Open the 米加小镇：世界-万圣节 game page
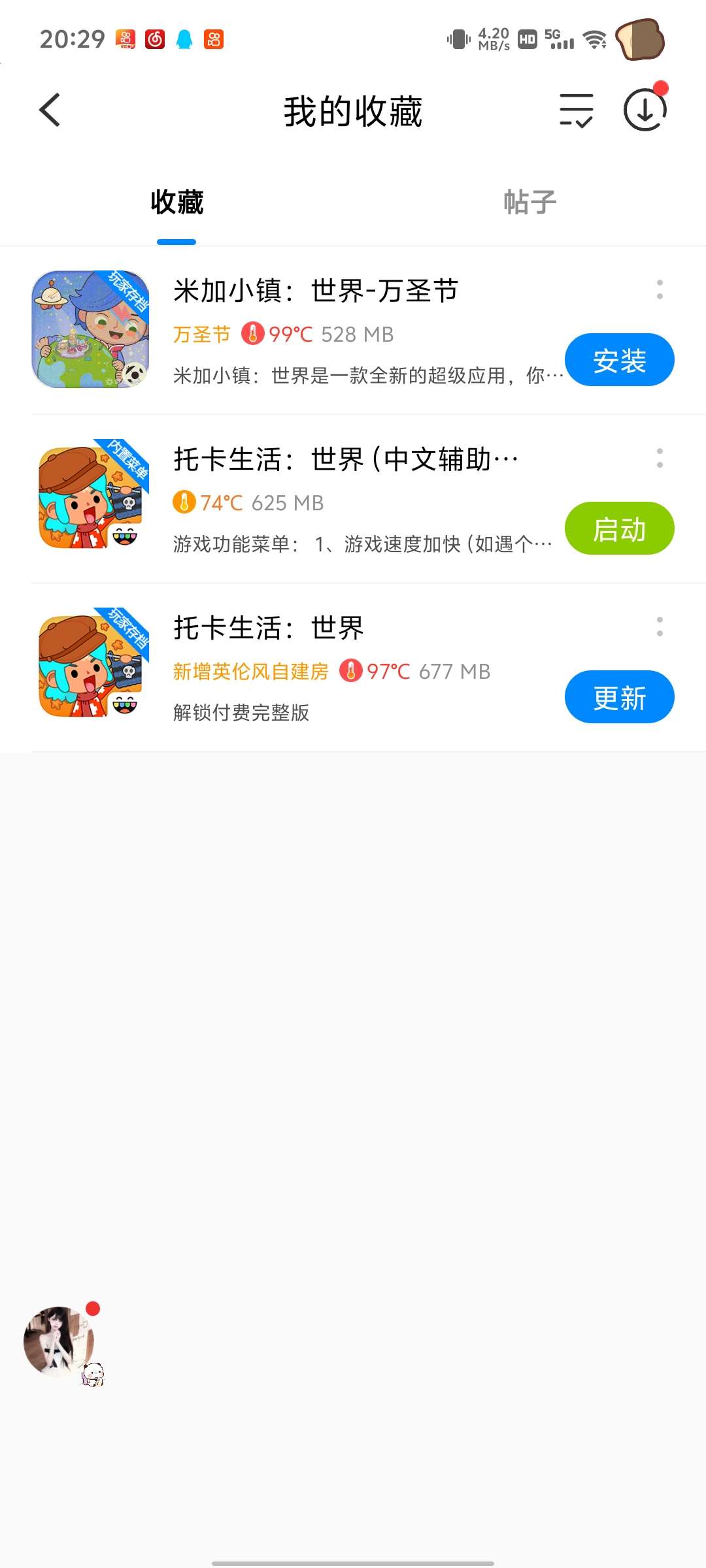706x1568 pixels. (316, 291)
